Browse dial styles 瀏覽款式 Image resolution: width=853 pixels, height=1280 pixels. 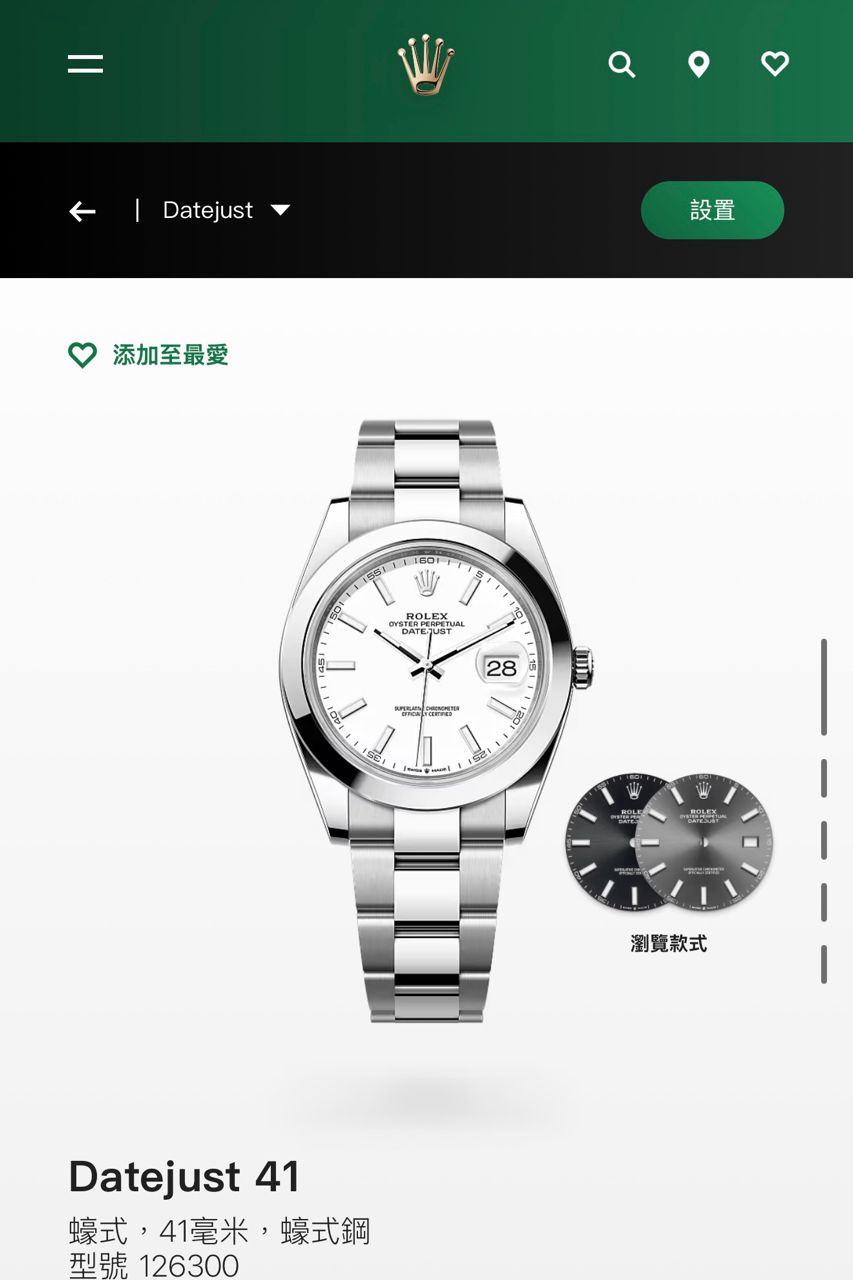click(x=668, y=860)
